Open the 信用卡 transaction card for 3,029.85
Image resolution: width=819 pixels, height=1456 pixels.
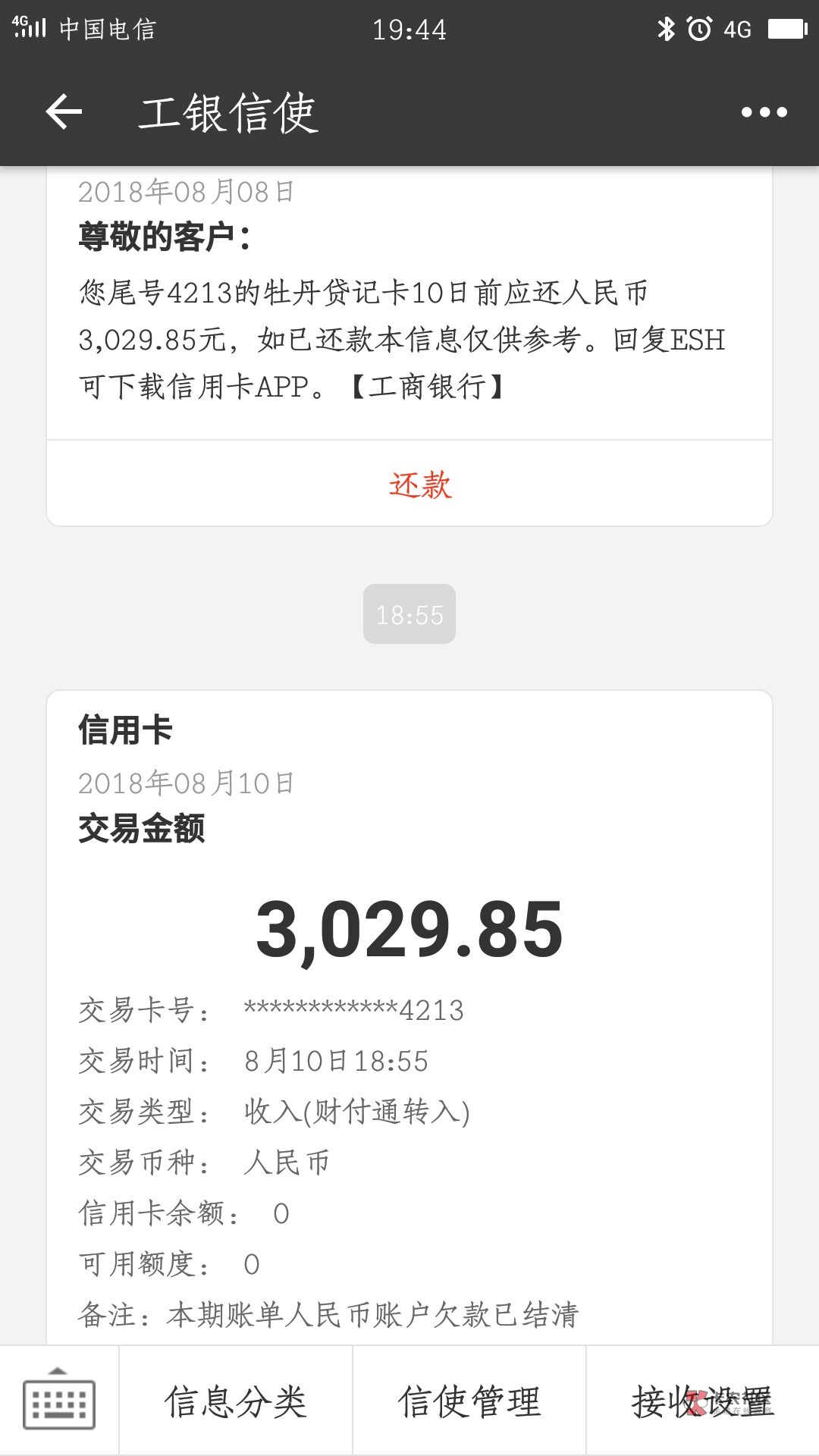[x=409, y=1018]
